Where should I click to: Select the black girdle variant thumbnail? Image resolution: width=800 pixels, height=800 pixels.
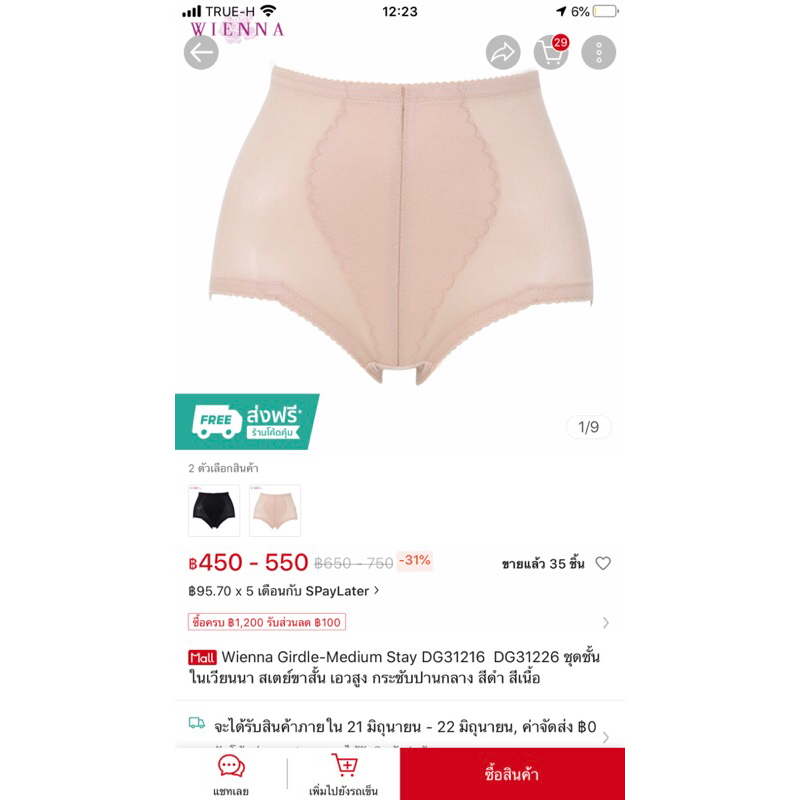pos(214,510)
